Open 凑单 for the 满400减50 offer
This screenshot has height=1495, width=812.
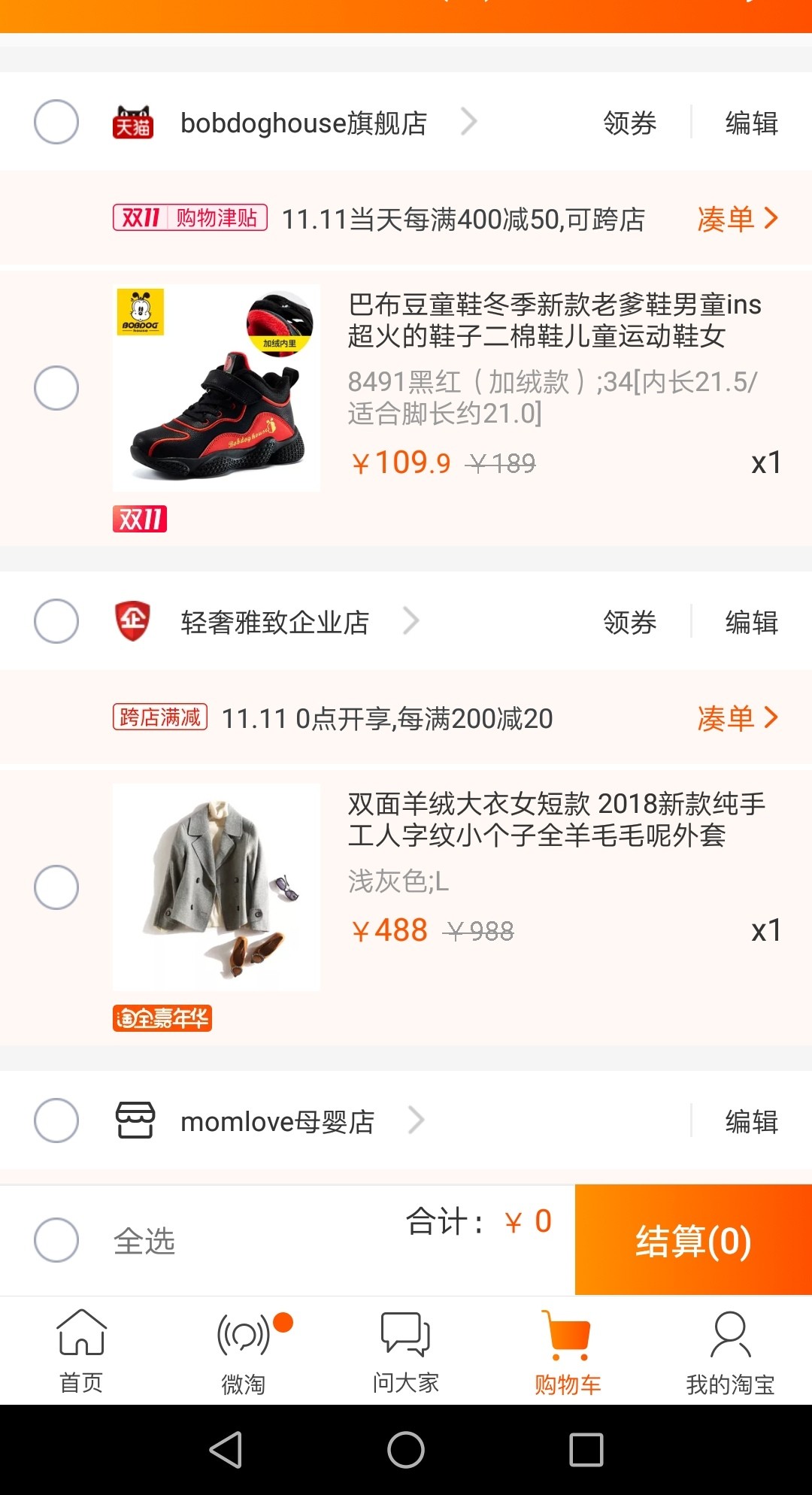pyautogui.click(x=738, y=219)
